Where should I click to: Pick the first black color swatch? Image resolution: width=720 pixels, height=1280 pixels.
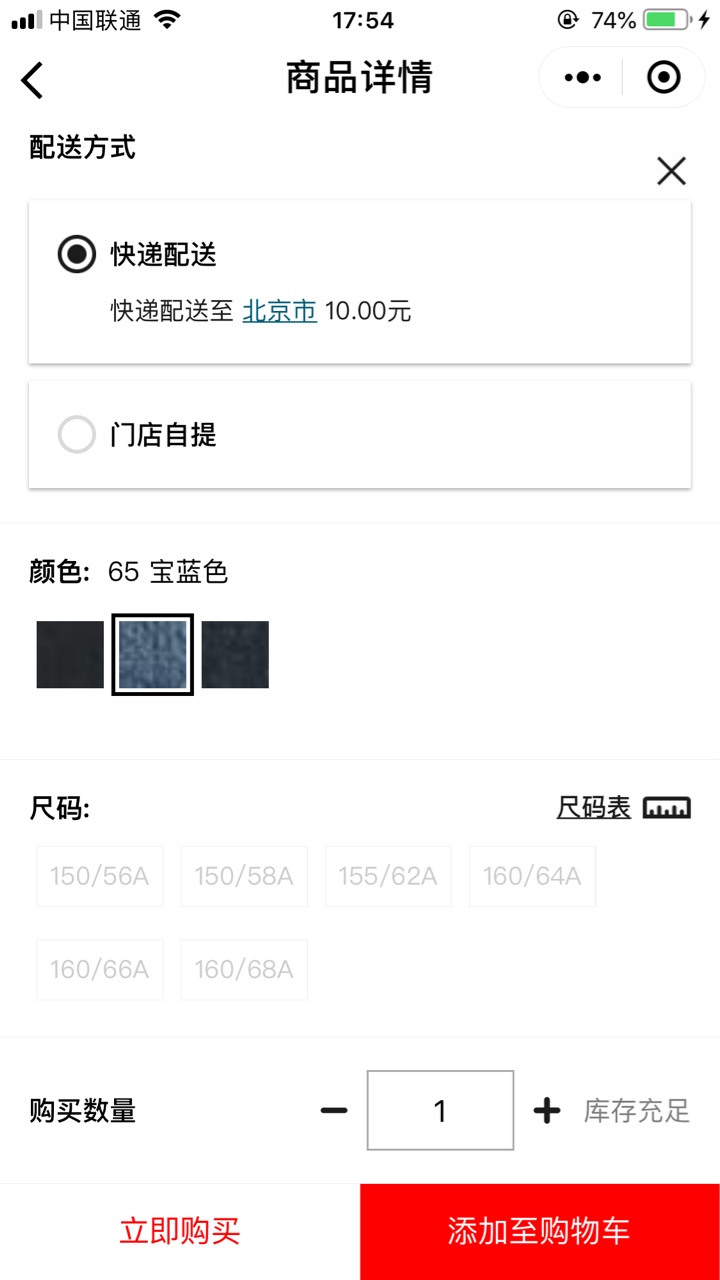[x=70, y=655]
